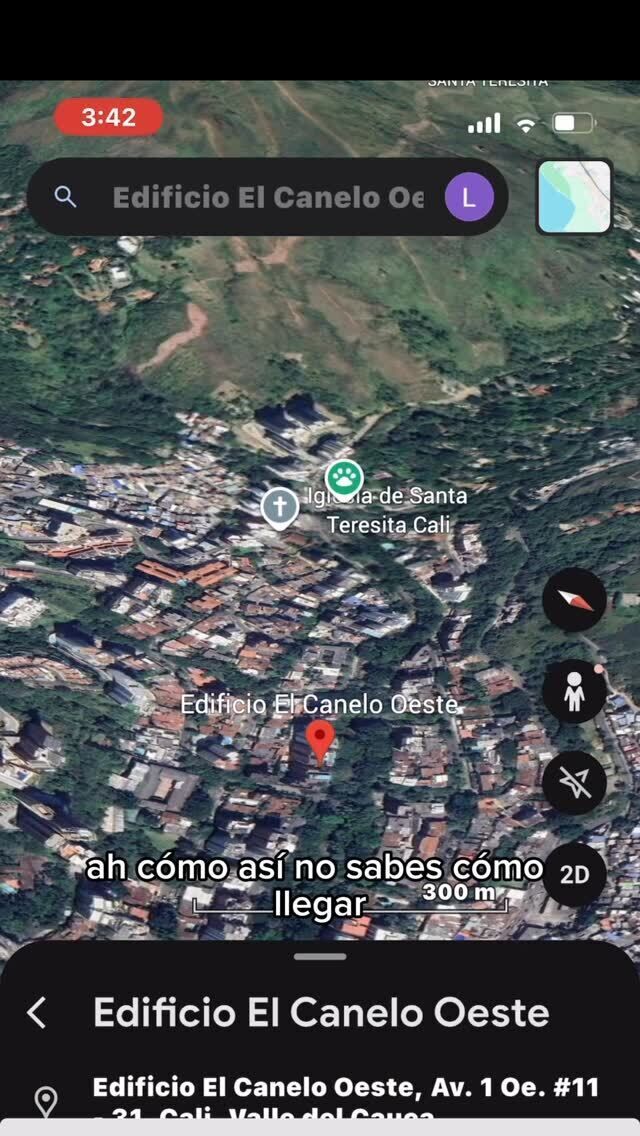Select the Iglesia de Santa Teresita church pin

[x=280, y=507]
